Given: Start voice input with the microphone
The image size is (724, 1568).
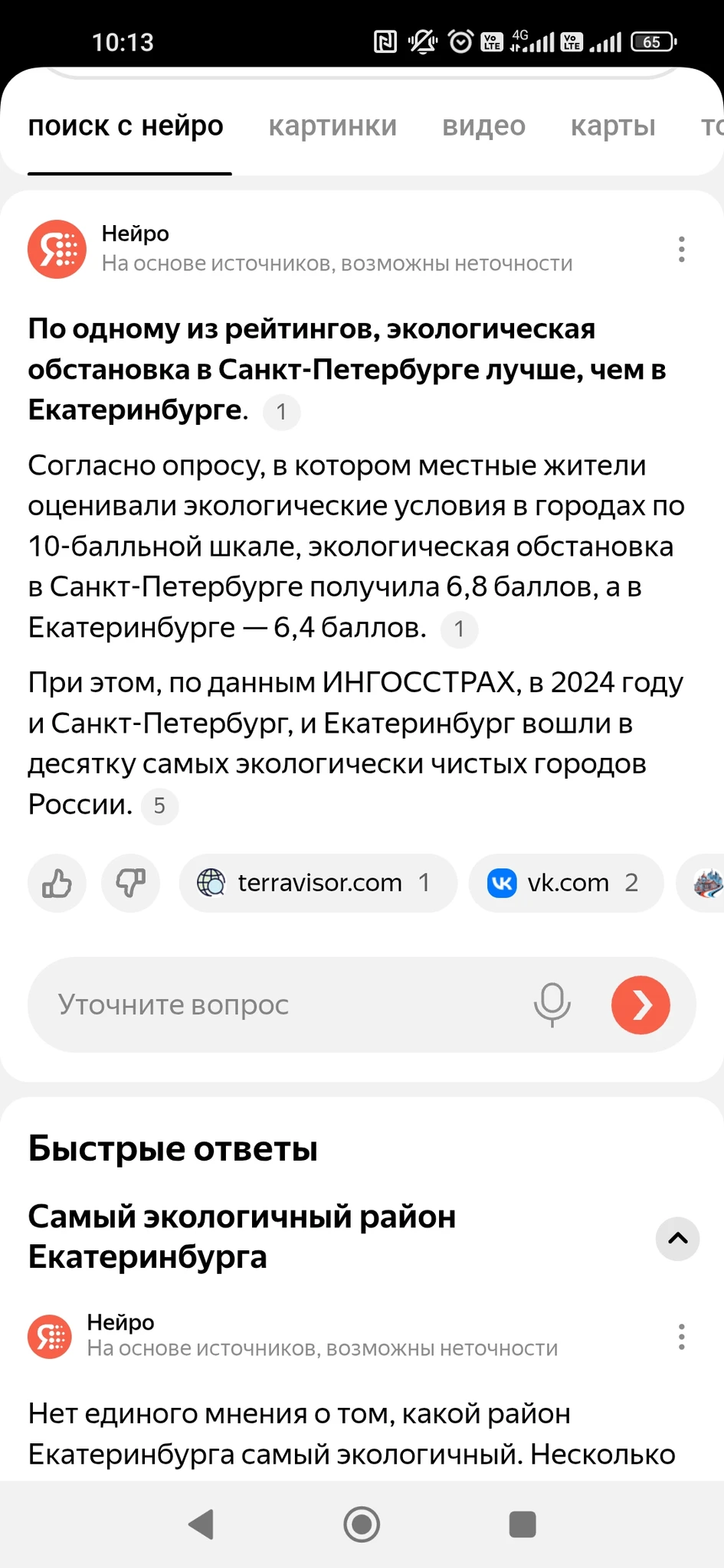Looking at the screenshot, I should click(x=552, y=1004).
